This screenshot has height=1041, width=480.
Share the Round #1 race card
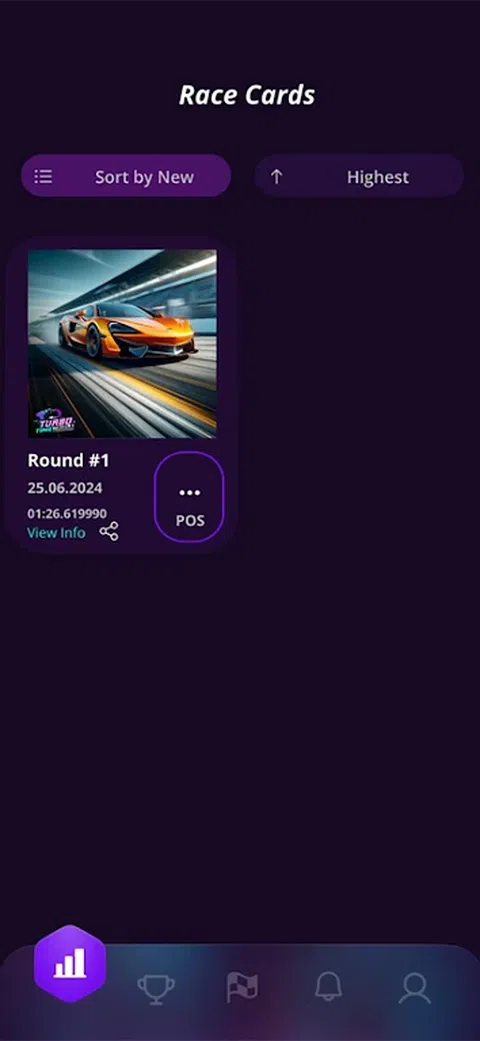(109, 531)
